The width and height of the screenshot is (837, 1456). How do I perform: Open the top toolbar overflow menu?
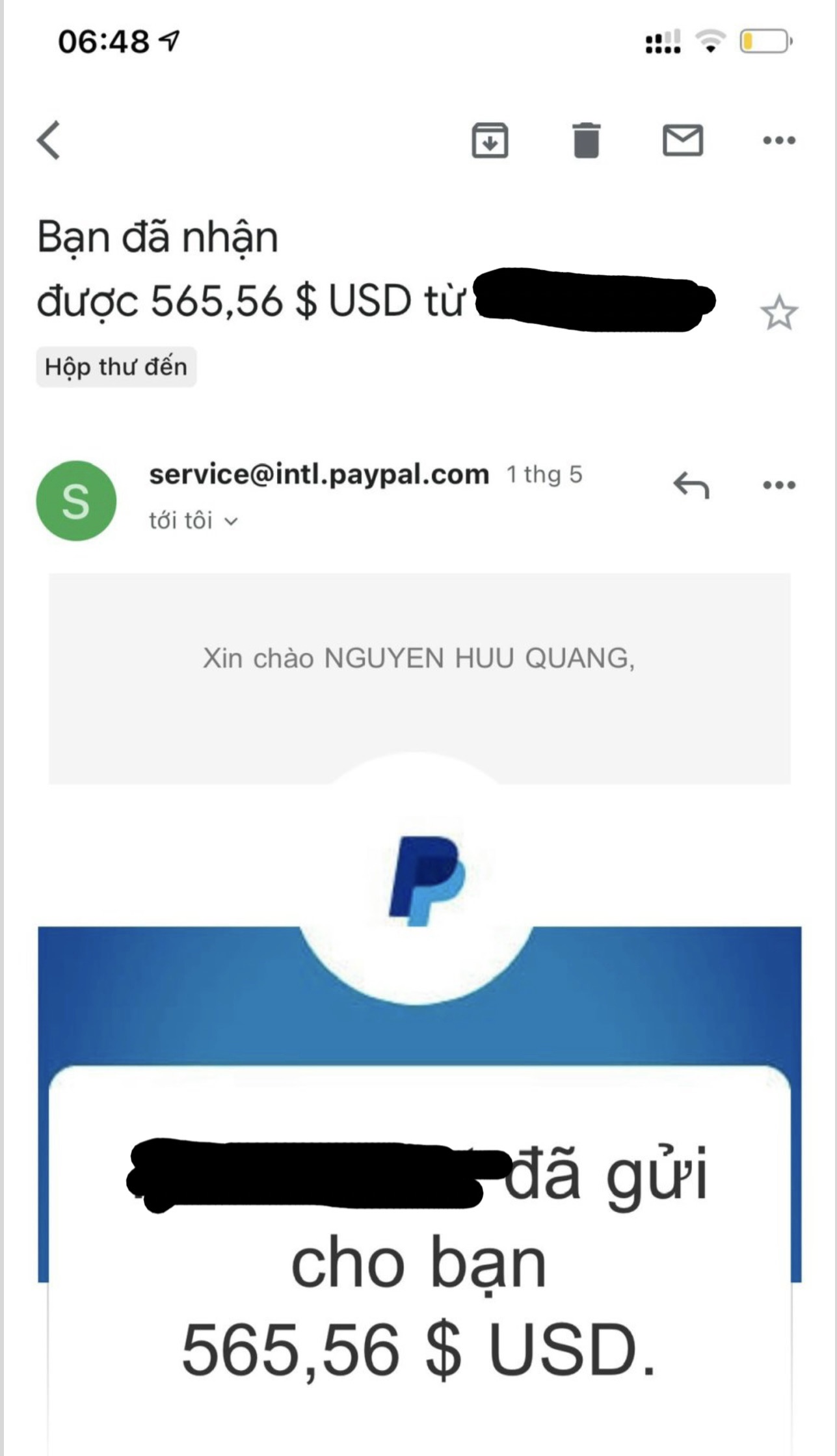[778, 140]
